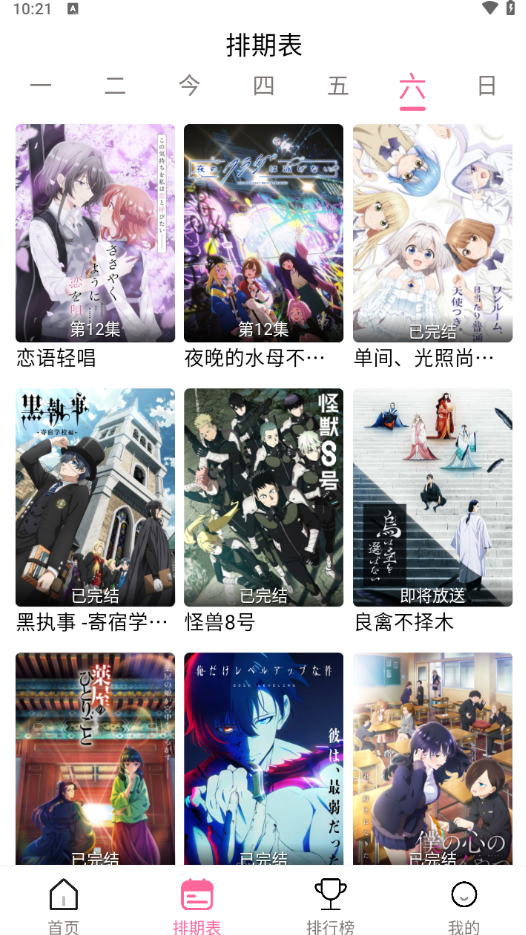This screenshot has width=526, height=935.
Task: Switch to the 日 (Sunday) schedule tab
Action: 487,86
